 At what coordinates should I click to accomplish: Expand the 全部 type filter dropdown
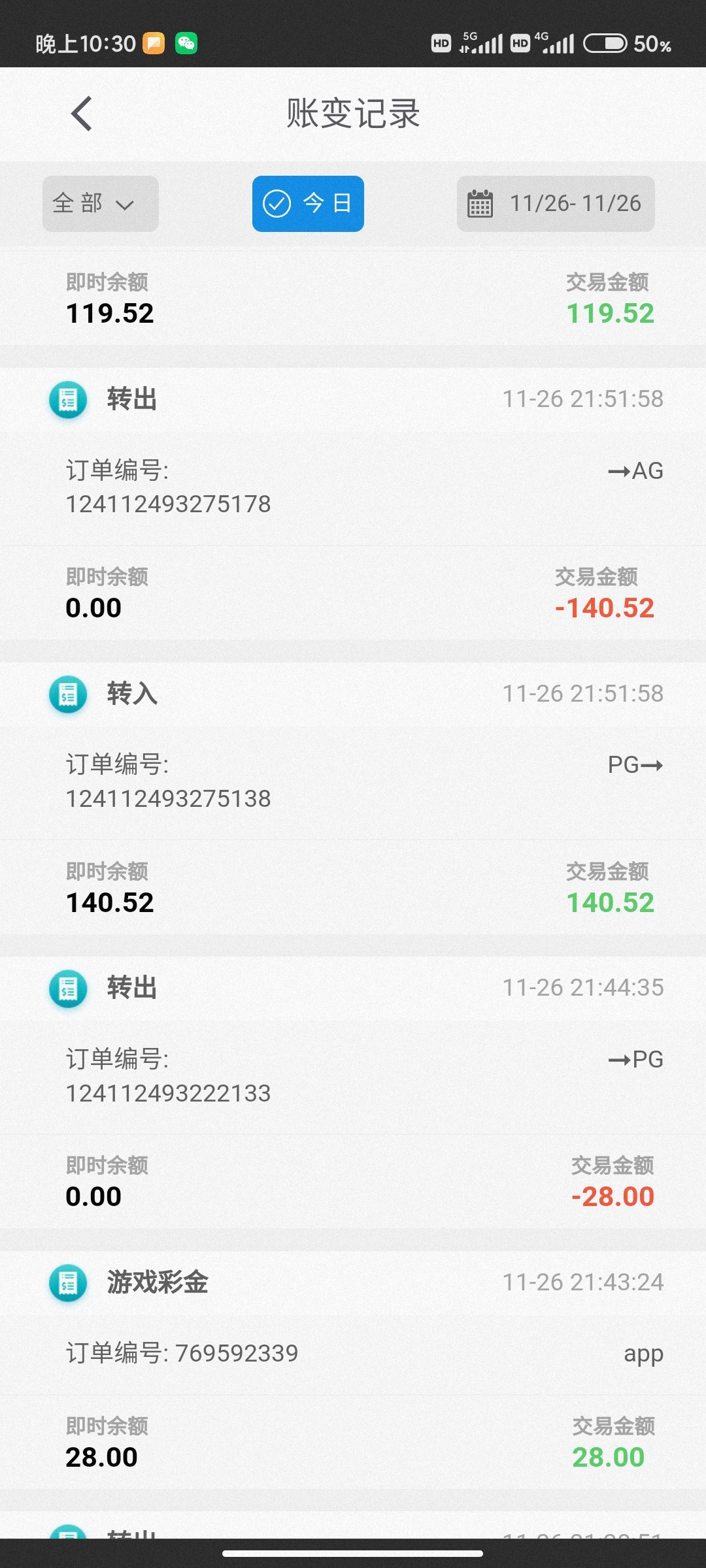[101, 203]
